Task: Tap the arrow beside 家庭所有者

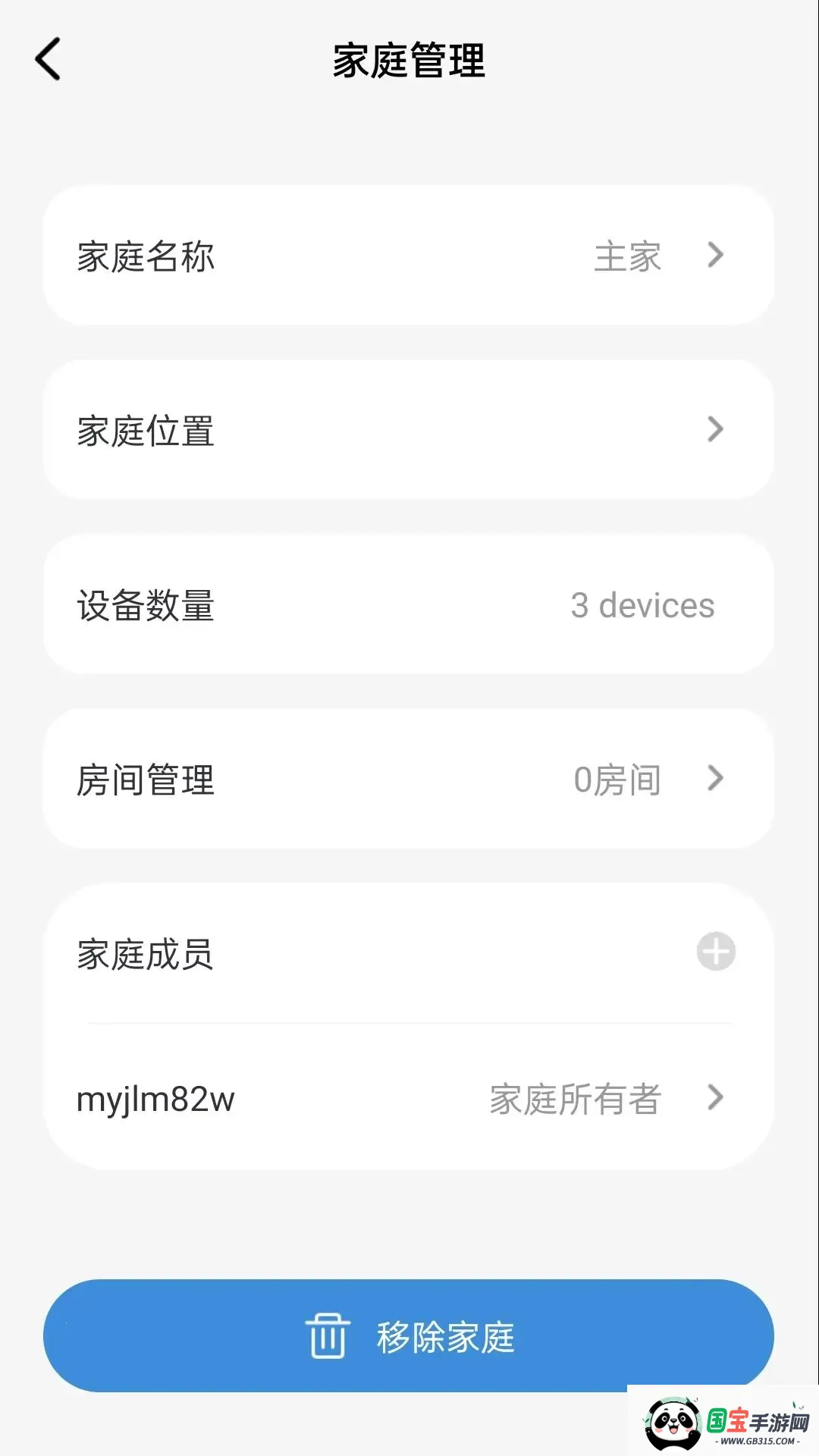Action: click(714, 1098)
